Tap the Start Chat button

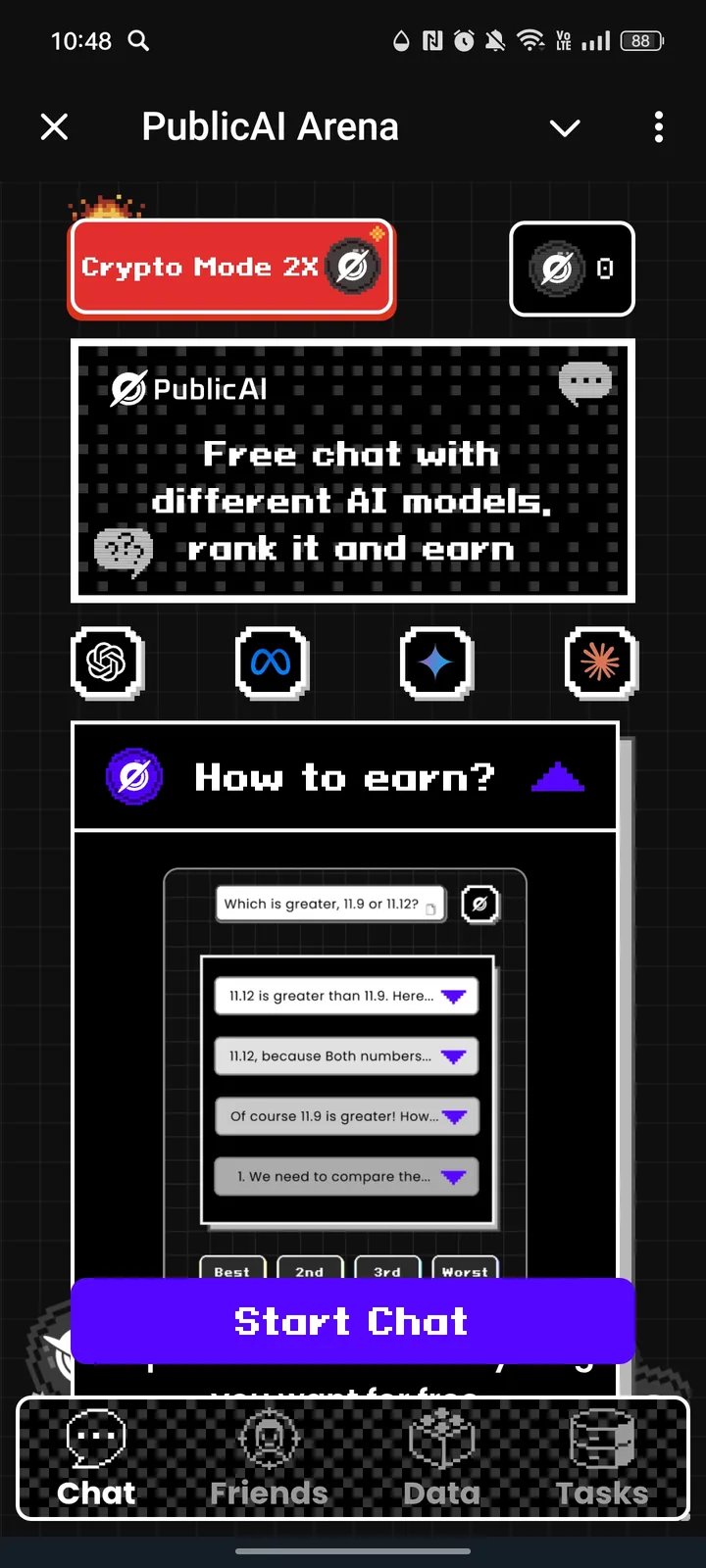(x=352, y=1321)
